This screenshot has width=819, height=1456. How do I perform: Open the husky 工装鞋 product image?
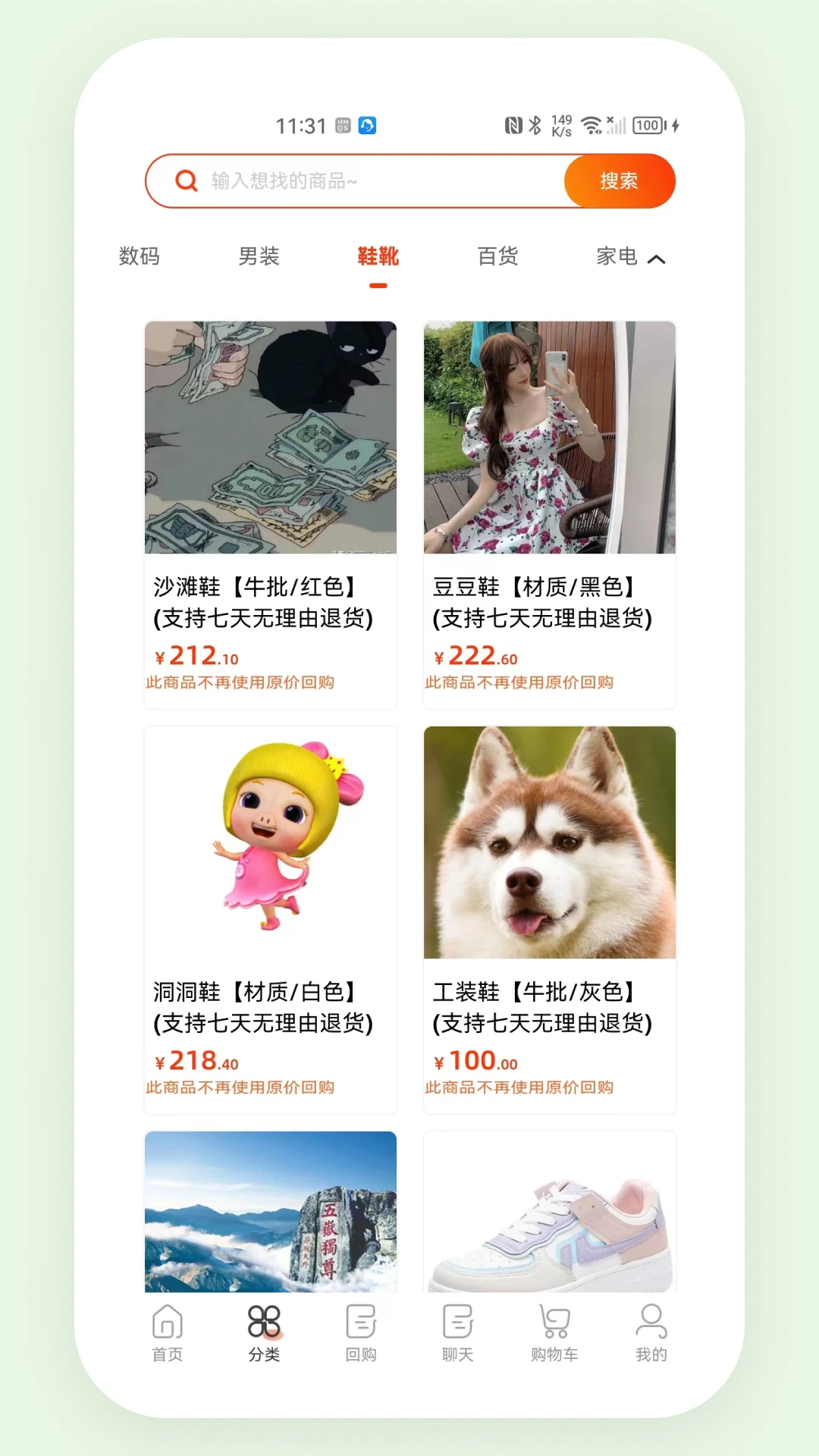[548, 842]
